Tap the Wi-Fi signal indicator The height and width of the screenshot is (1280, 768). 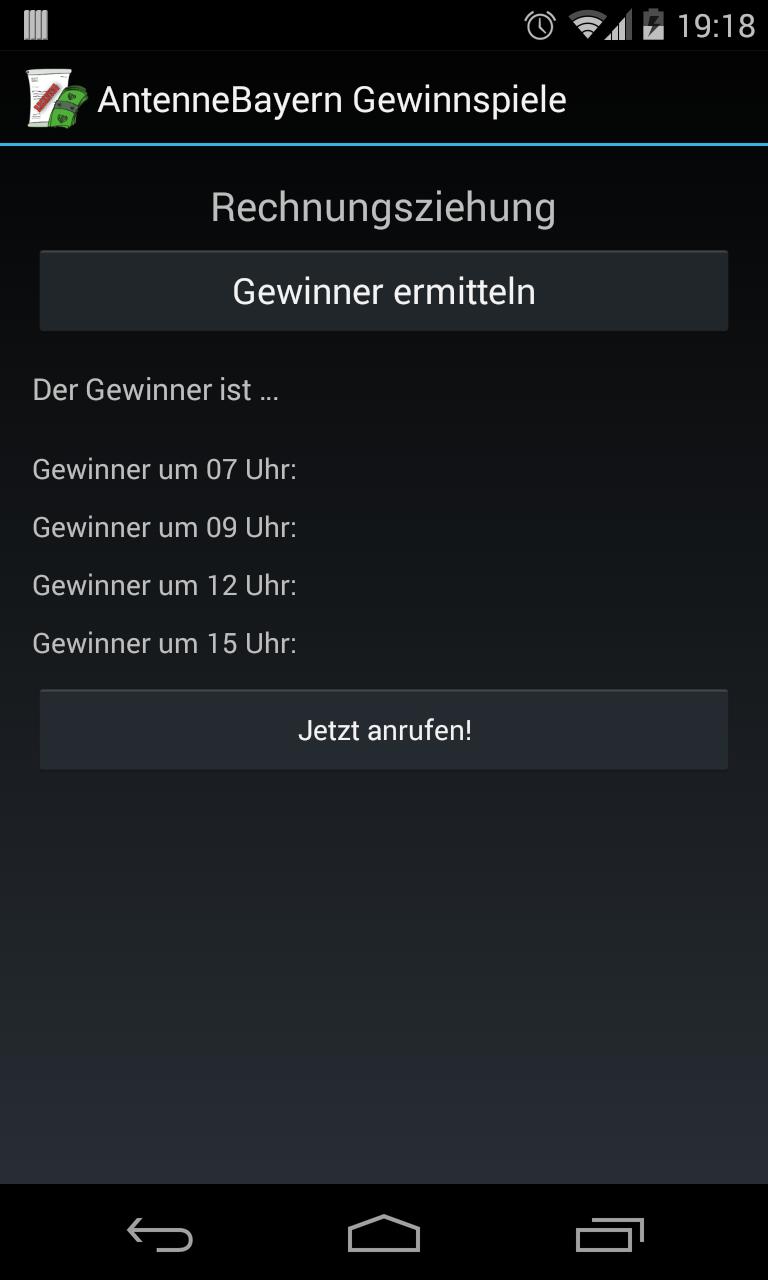click(x=586, y=27)
